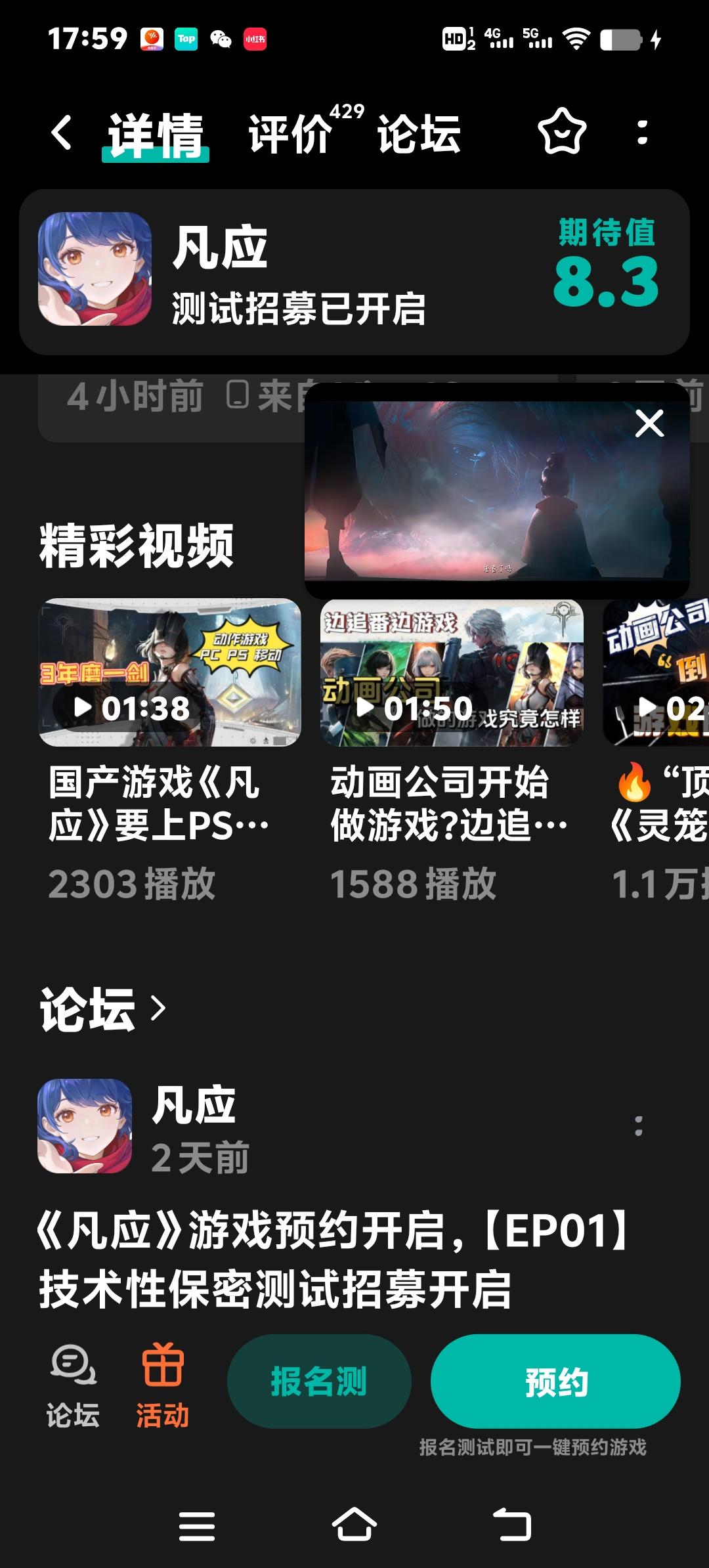Play the 01:50 video 动画公司开始做游戏

[x=452, y=672]
